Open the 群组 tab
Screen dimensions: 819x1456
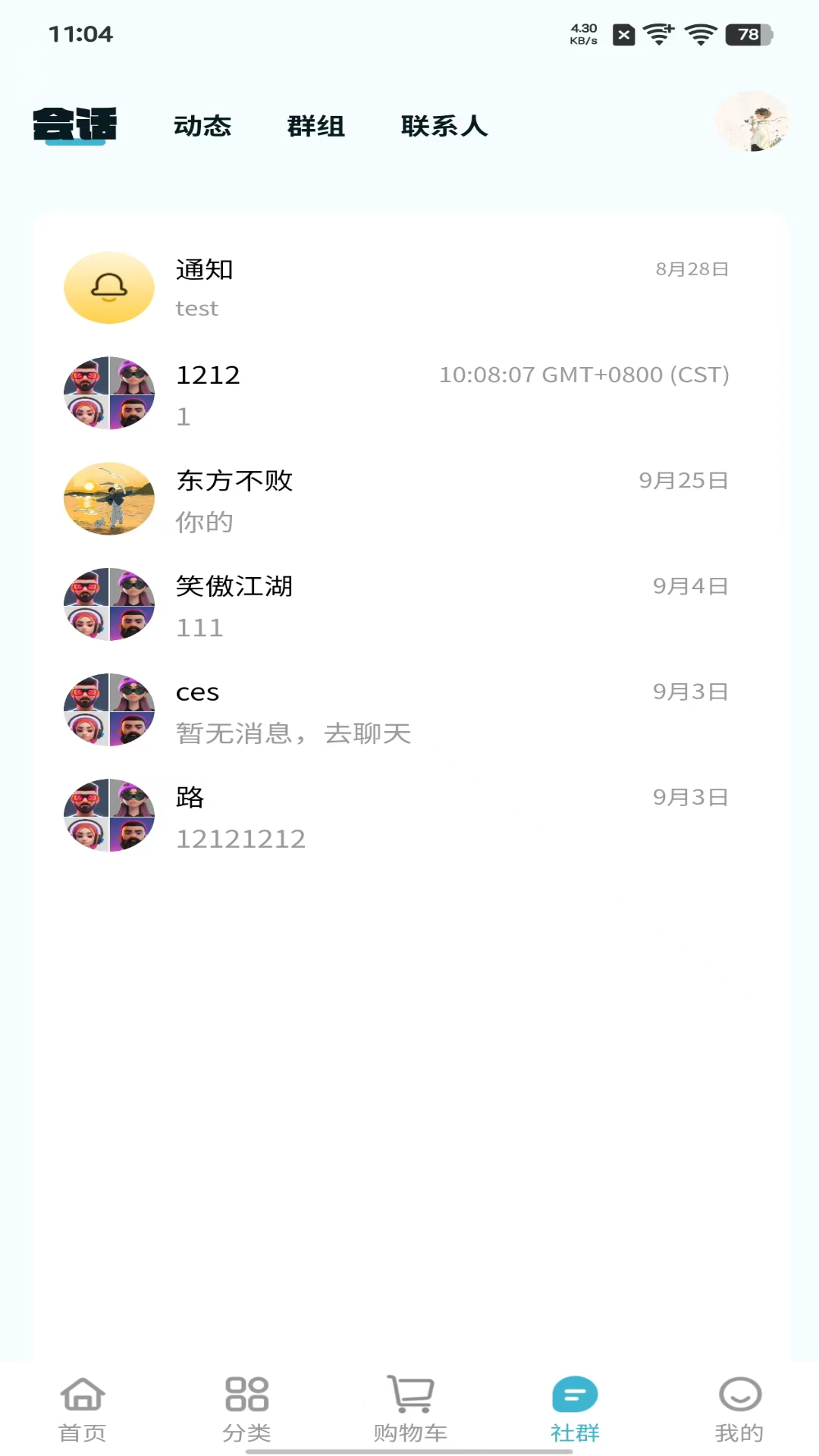coord(315,127)
